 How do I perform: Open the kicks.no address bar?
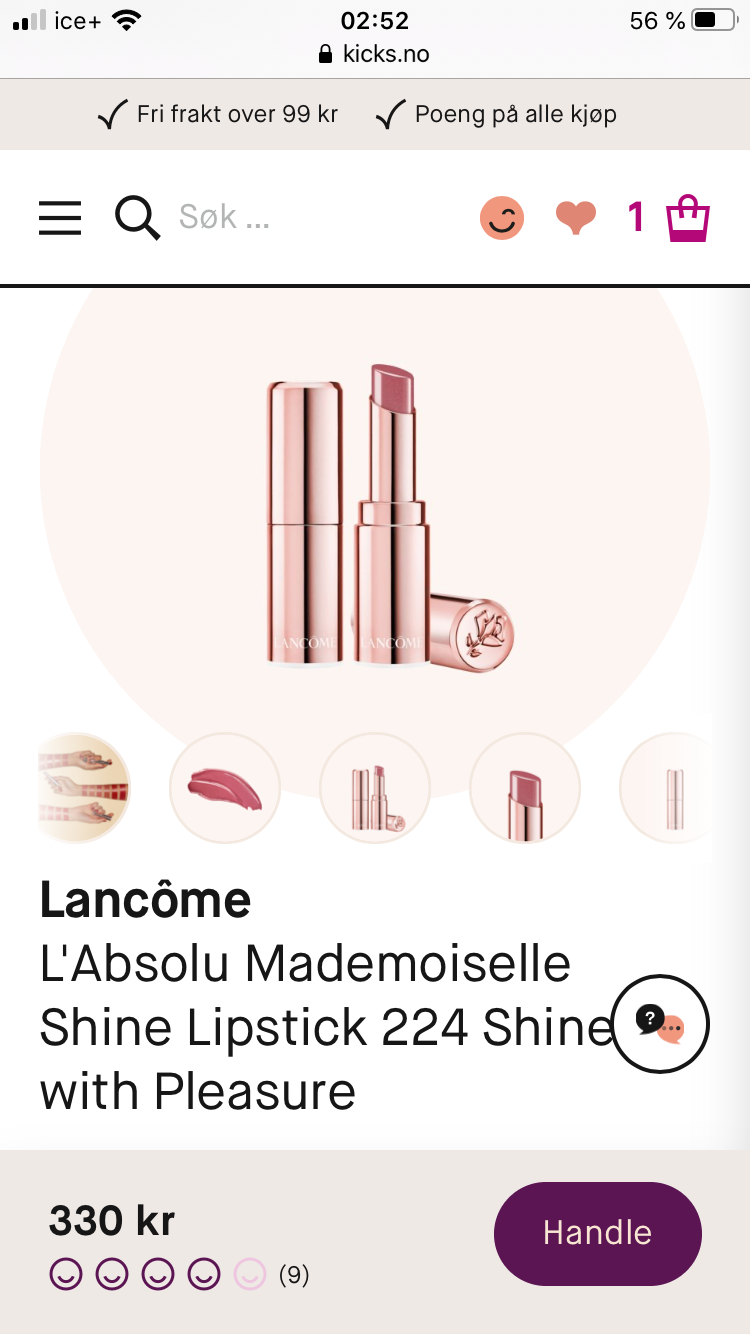374,54
